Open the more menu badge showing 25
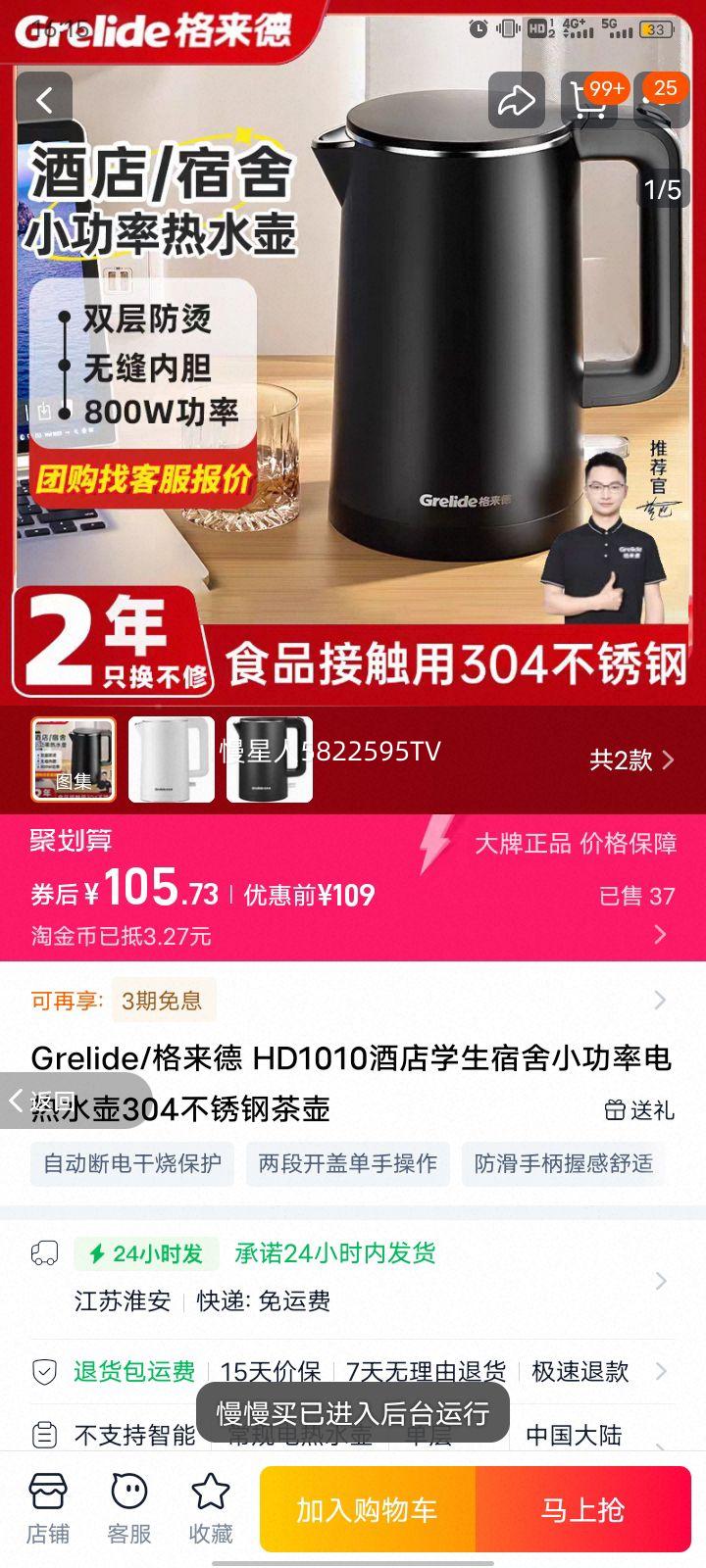Image resolution: width=706 pixels, height=1568 pixels. (665, 101)
